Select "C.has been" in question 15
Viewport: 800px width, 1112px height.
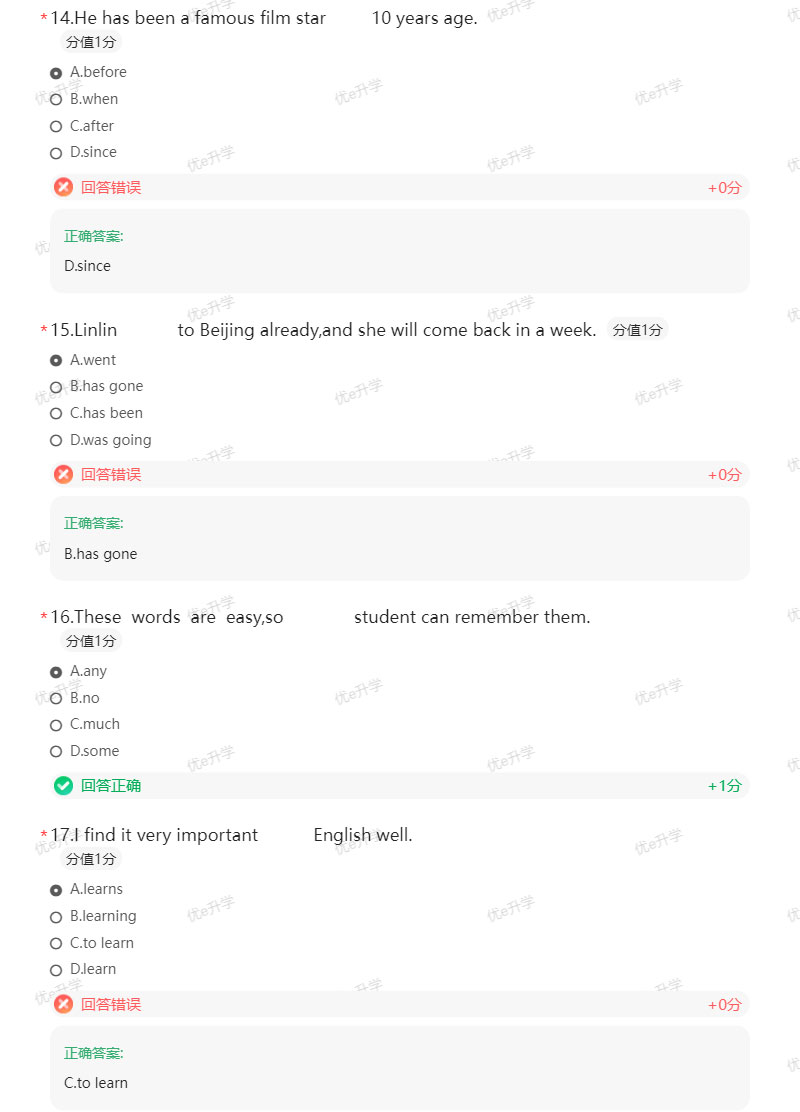coord(56,413)
